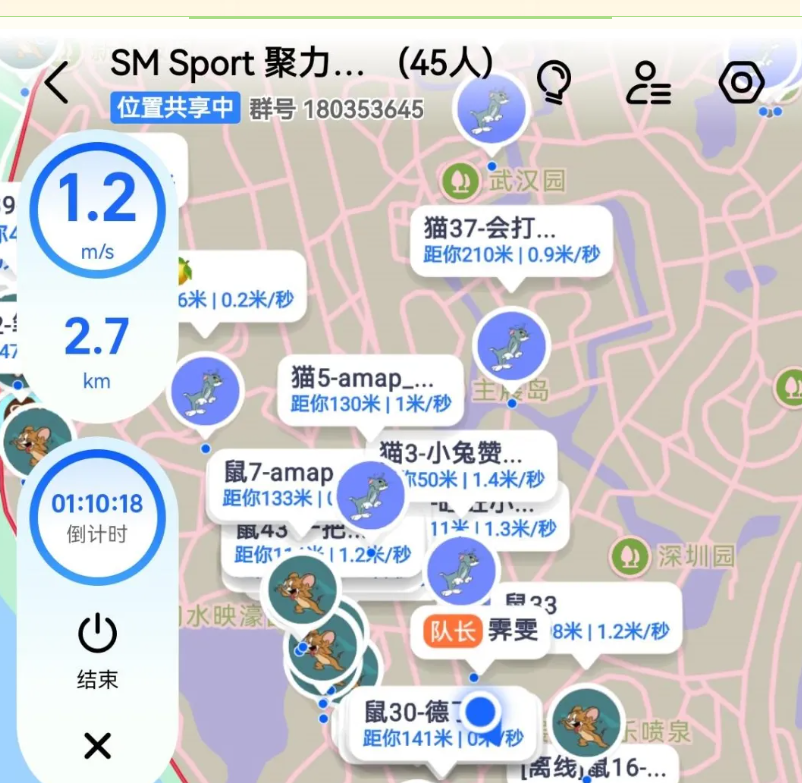Tap the cat avatar near 武汉园

point(491,107)
